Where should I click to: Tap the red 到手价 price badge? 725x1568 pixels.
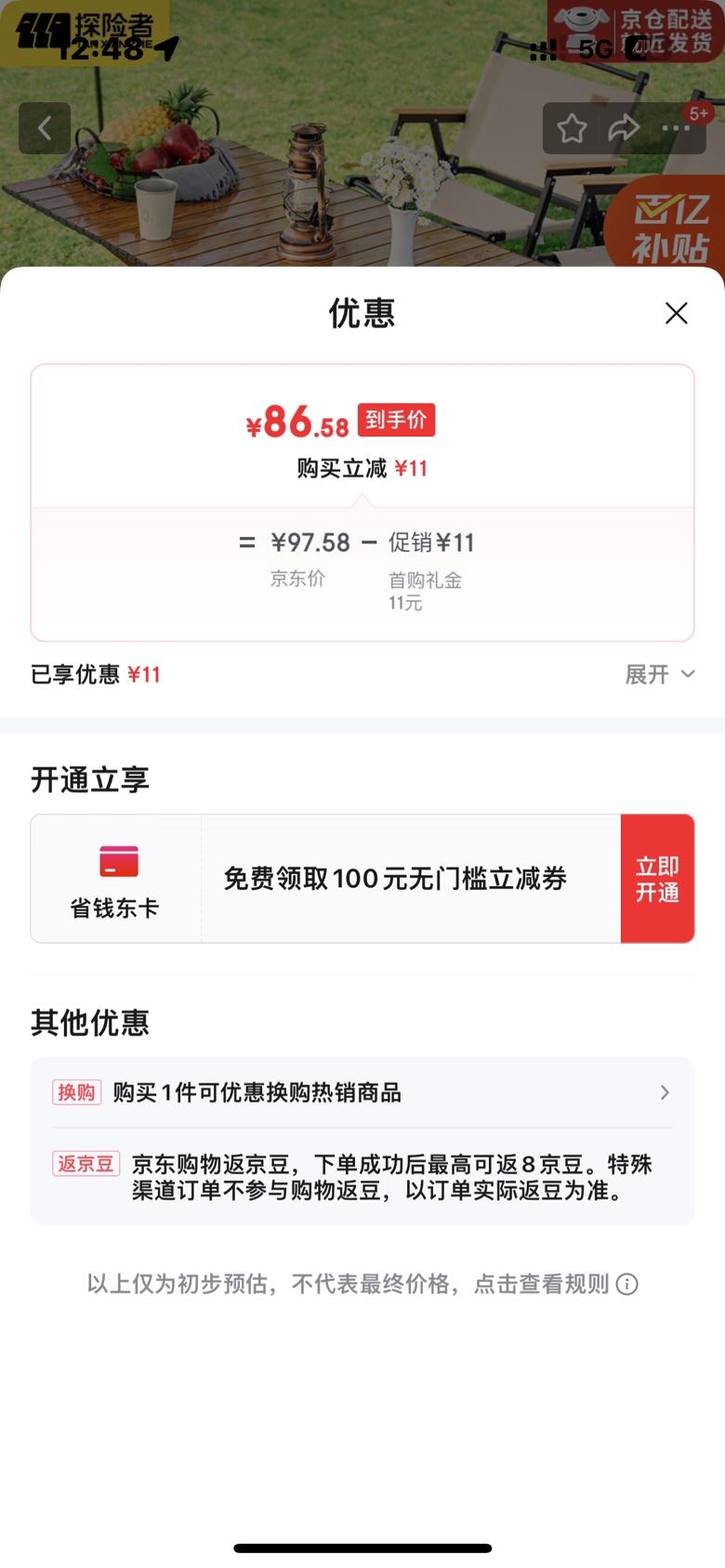396,421
